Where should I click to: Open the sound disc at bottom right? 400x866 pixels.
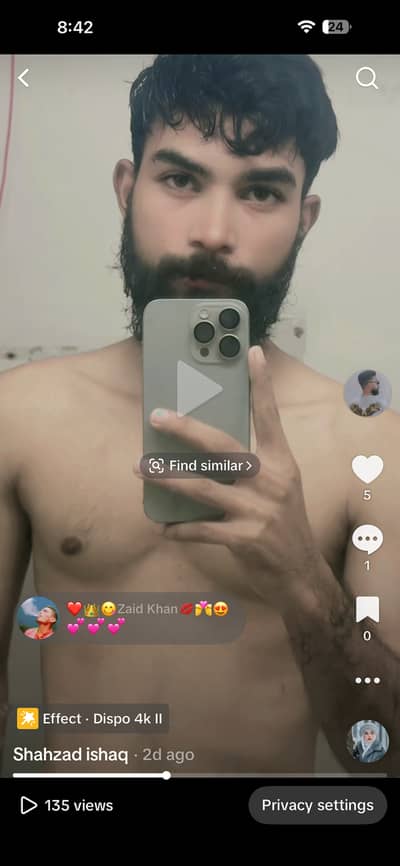point(367,741)
